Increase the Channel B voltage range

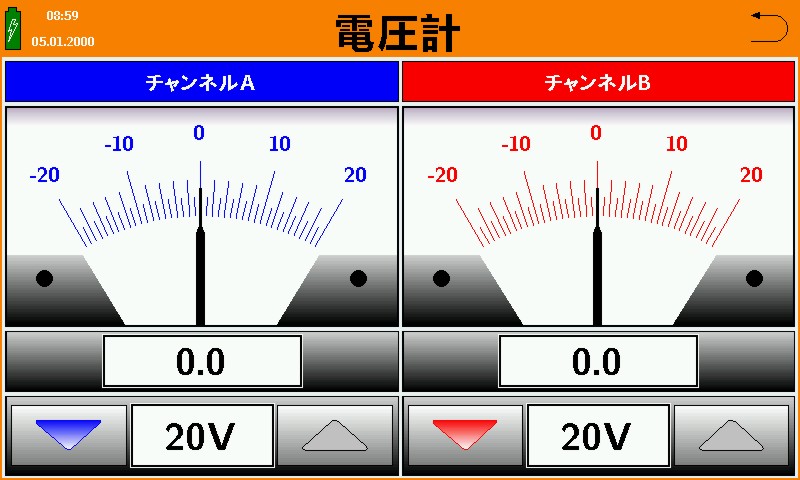click(x=731, y=436)
